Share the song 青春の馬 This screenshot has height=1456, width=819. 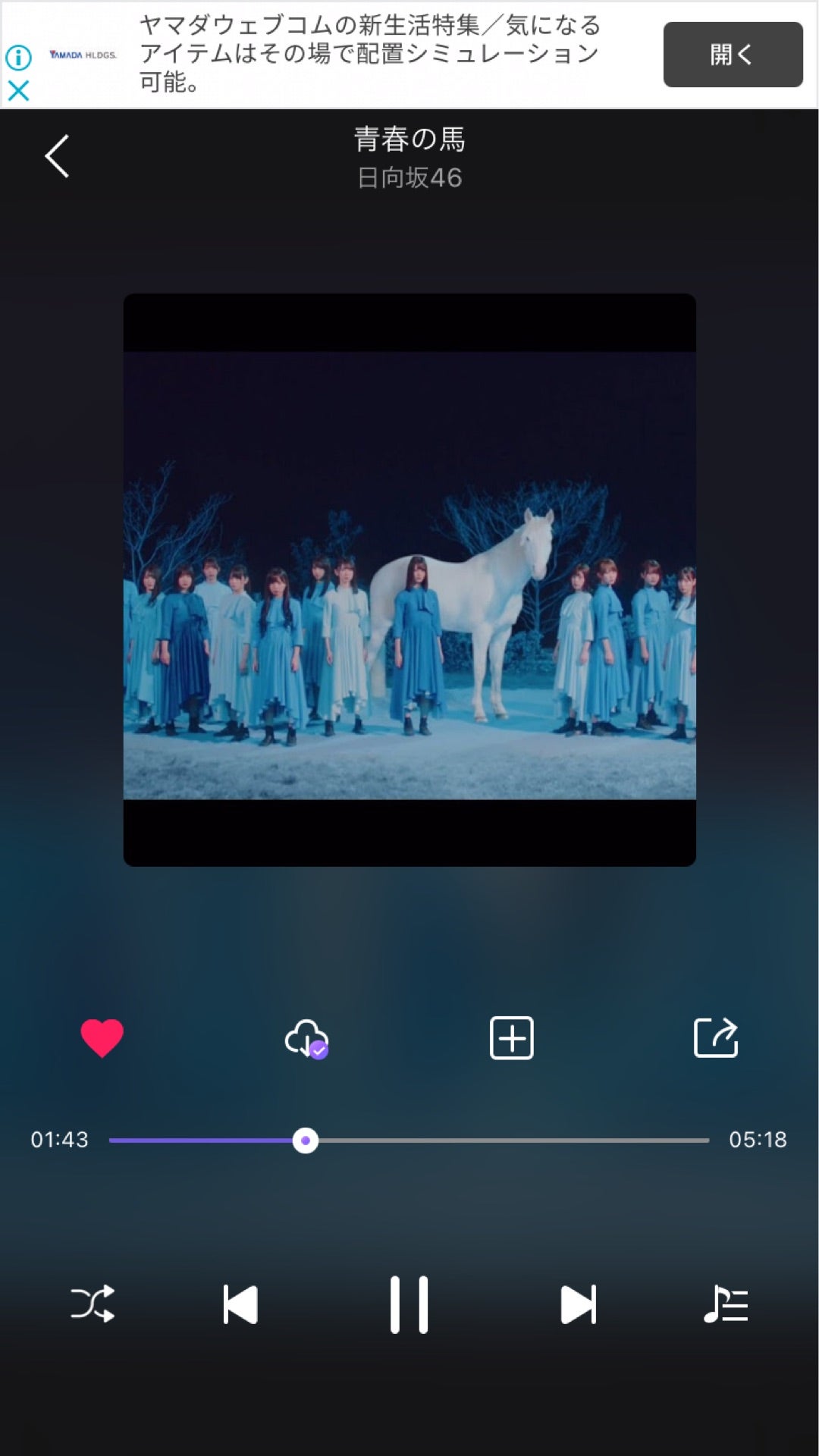pos(716,1037)
